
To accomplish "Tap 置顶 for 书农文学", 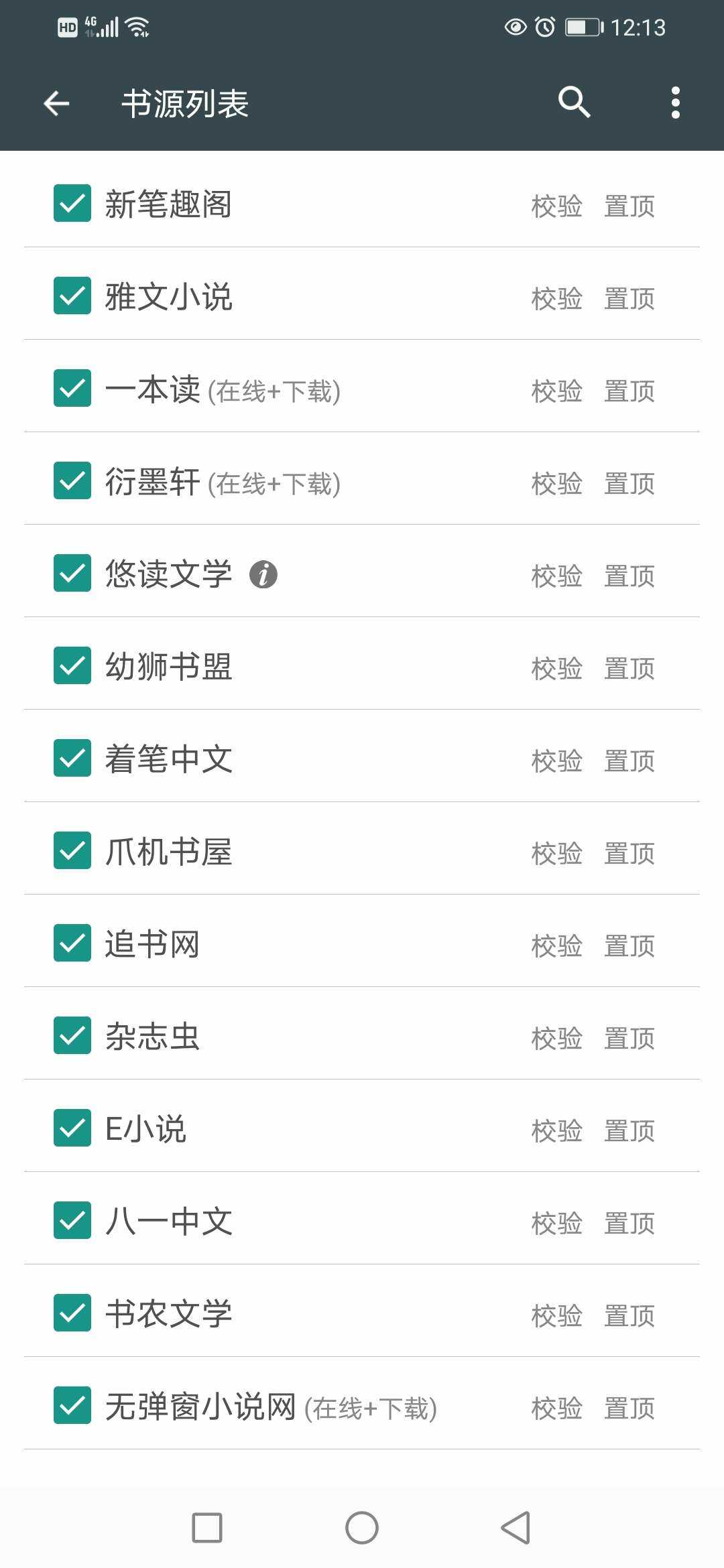I will [x=629, y=1316].
